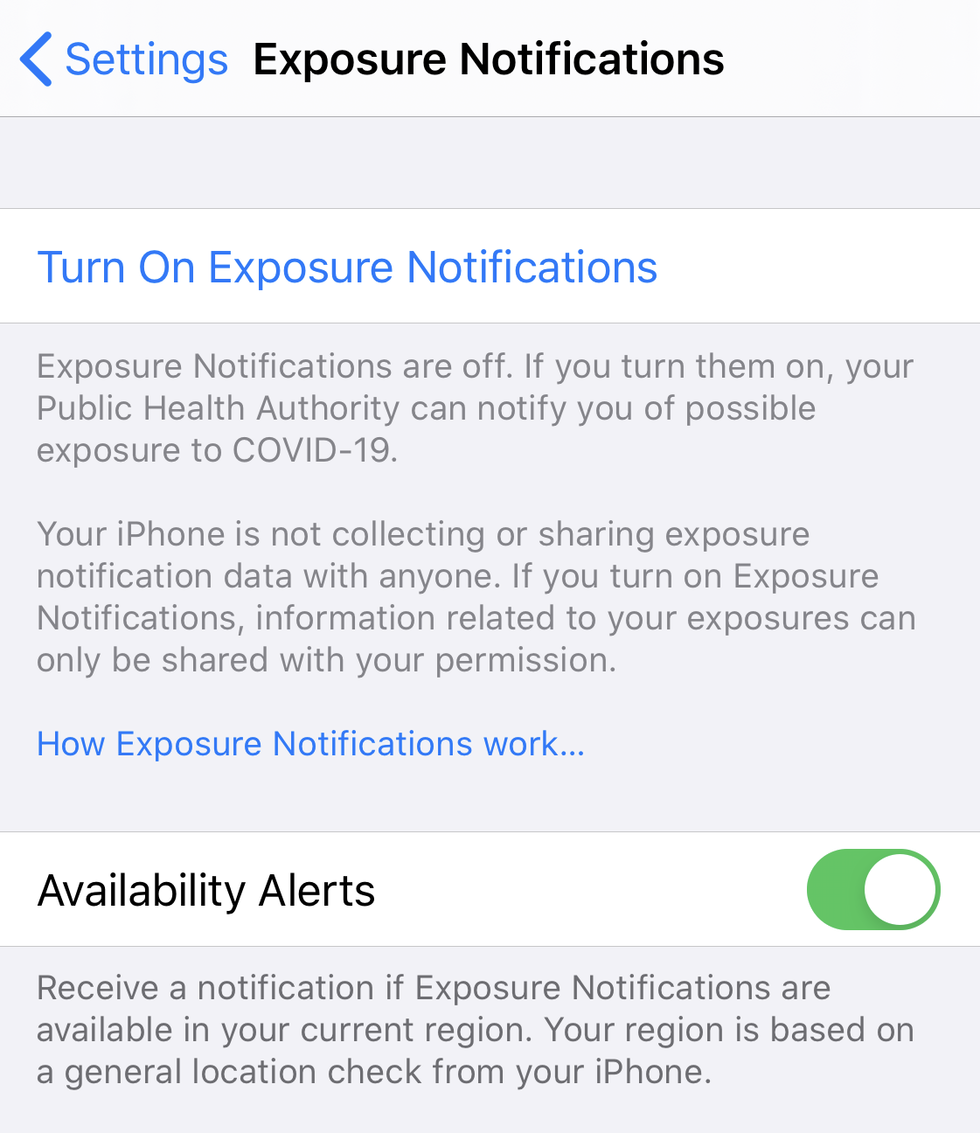Viewport: 980px width, 1133px height.
Task: Turn On Exposure Notifications
Action: tap(347, 267)
